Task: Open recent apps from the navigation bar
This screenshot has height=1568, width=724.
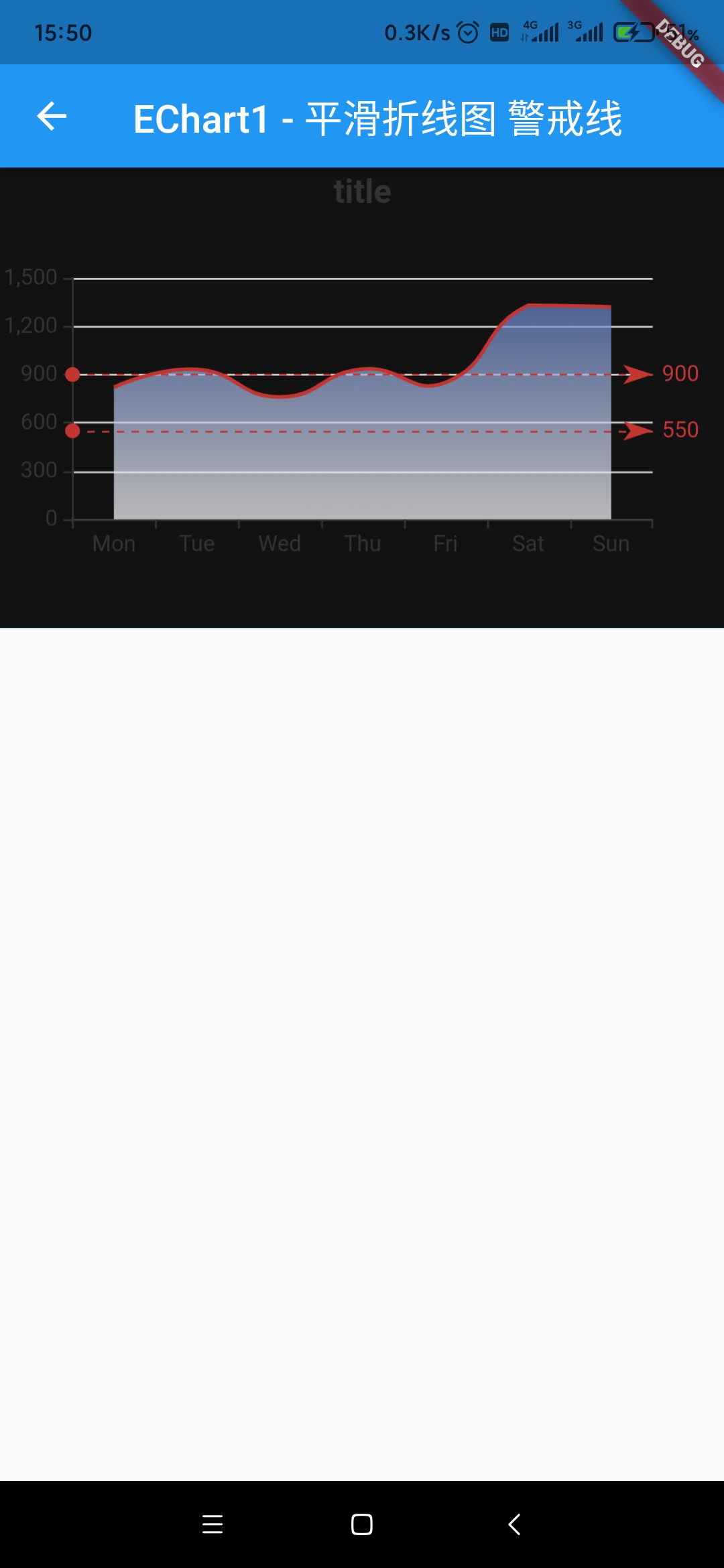Action: click(x=213, y=1524)
